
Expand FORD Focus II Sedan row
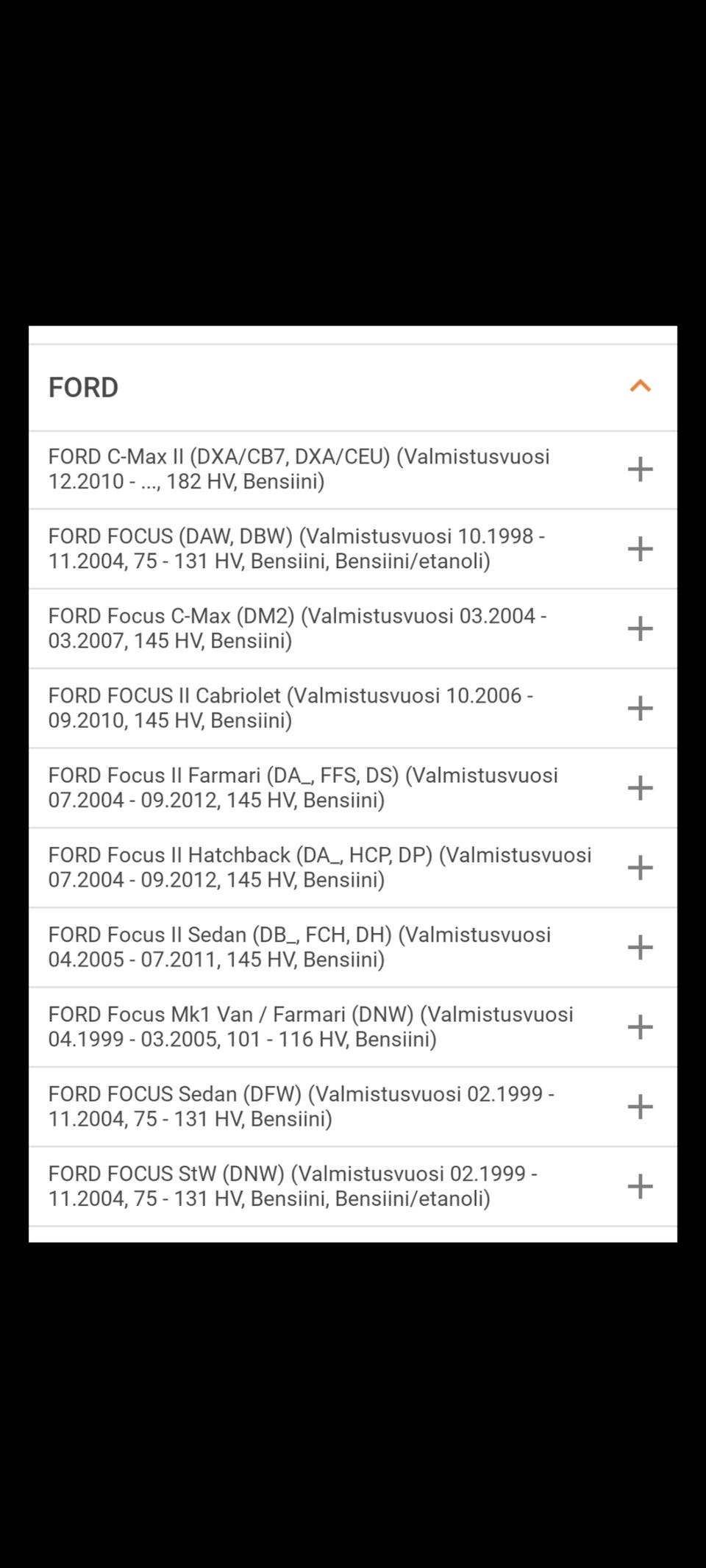(x=640, y=947)
